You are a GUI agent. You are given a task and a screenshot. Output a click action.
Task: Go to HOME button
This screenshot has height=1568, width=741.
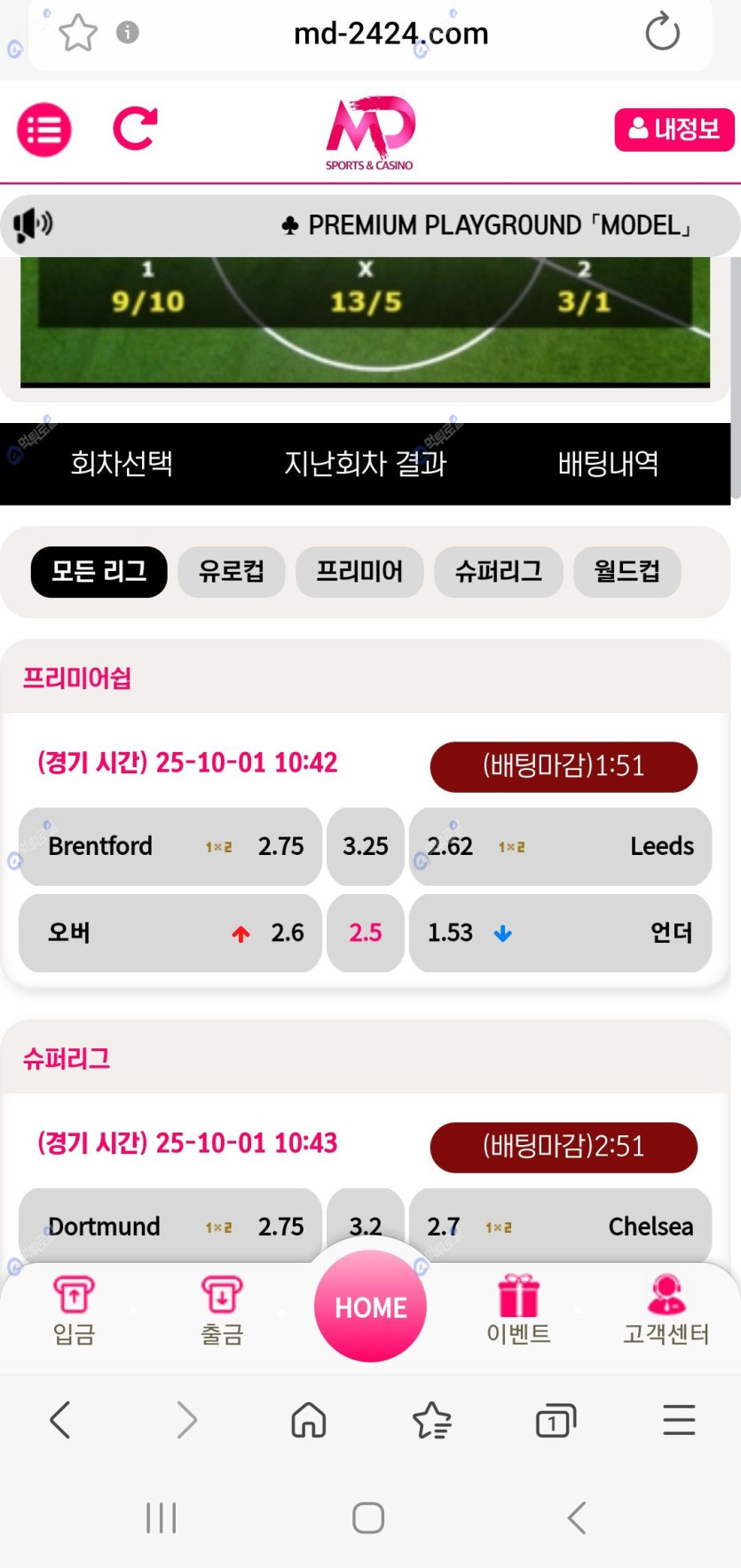pos(370,1306)
